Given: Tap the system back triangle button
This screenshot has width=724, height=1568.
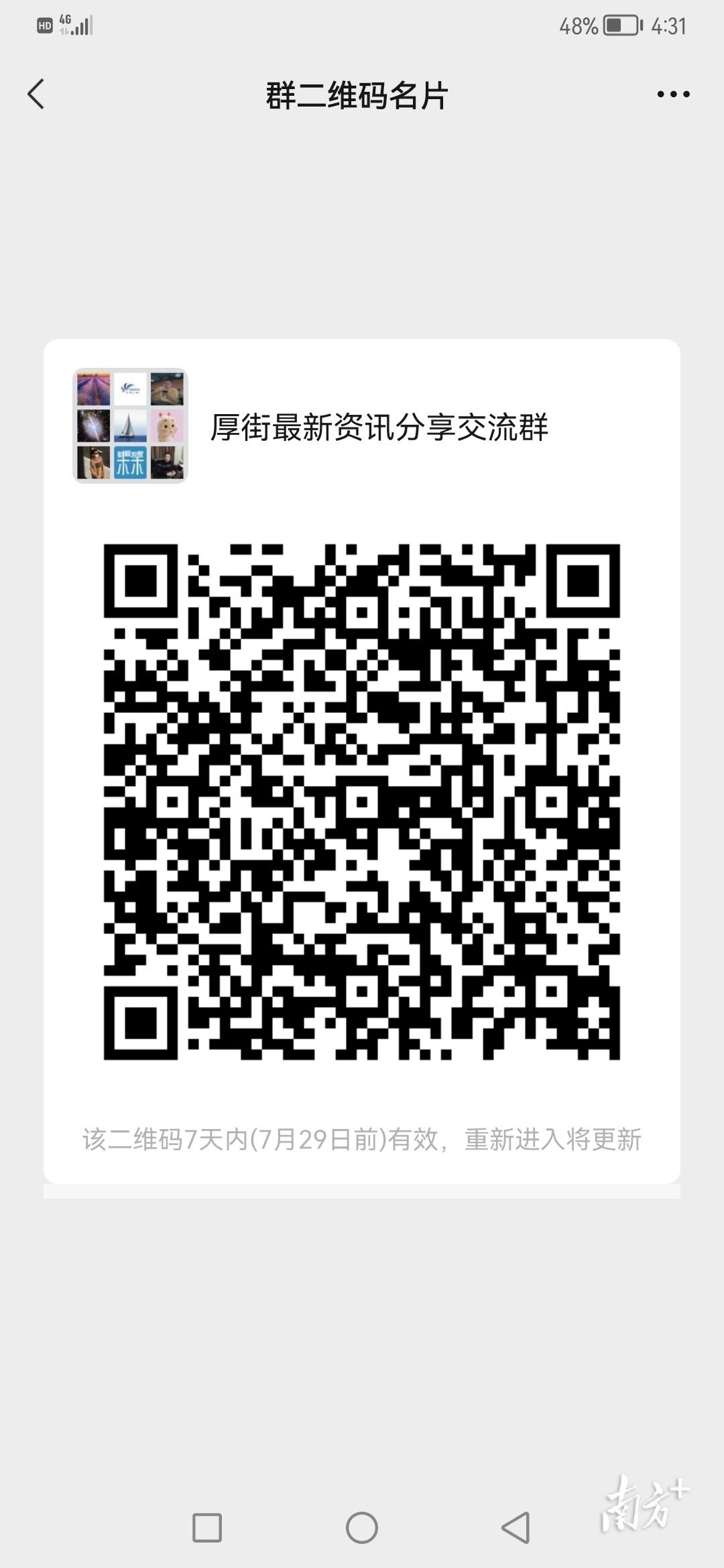Looking at the screenshot, I should pyautogui.click(x=516, y=1528).
